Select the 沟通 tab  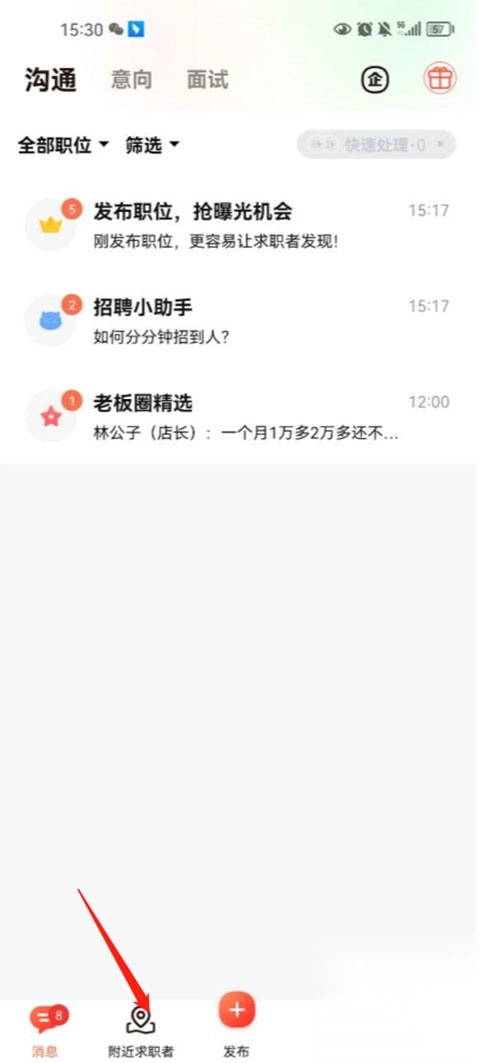51,80
